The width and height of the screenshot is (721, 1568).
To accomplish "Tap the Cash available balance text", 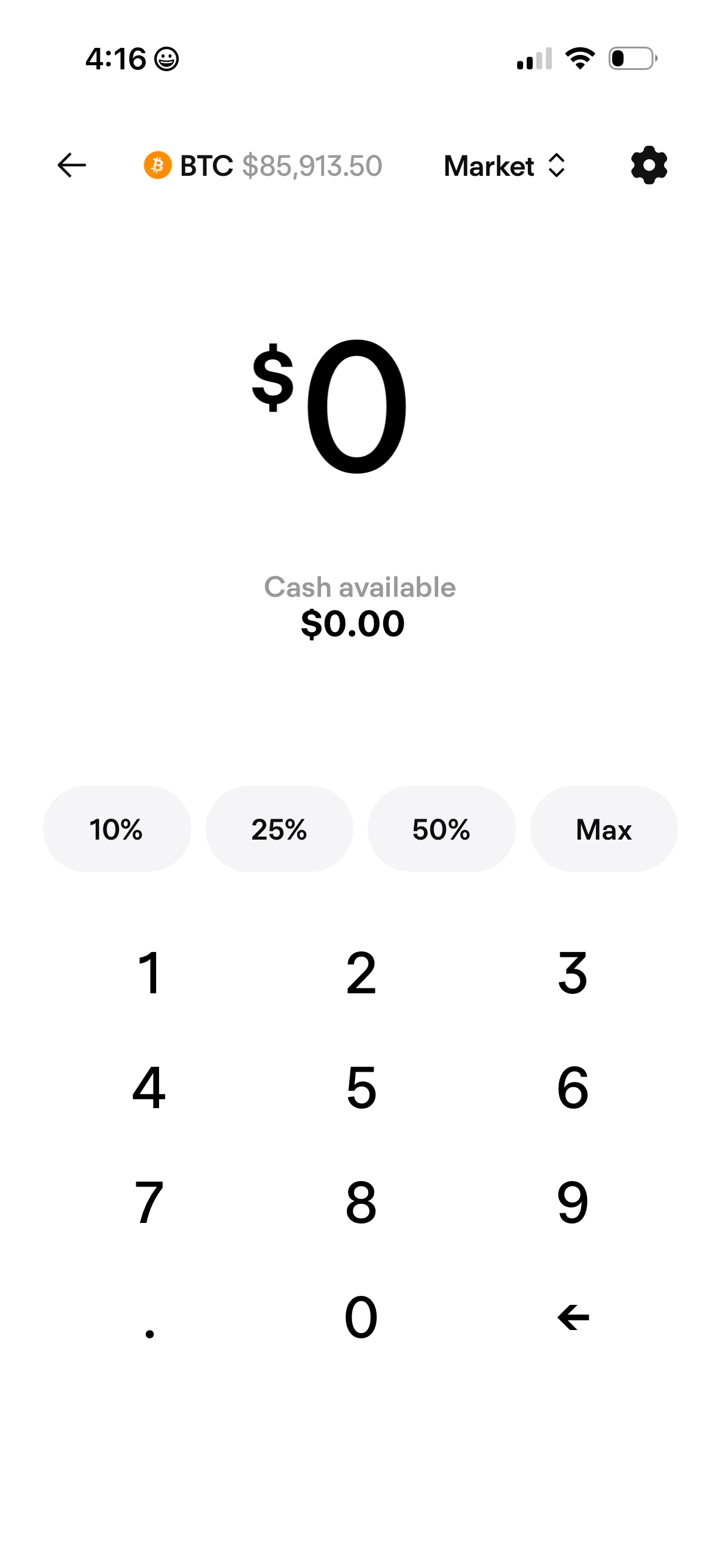I will (x=360, y=586).
